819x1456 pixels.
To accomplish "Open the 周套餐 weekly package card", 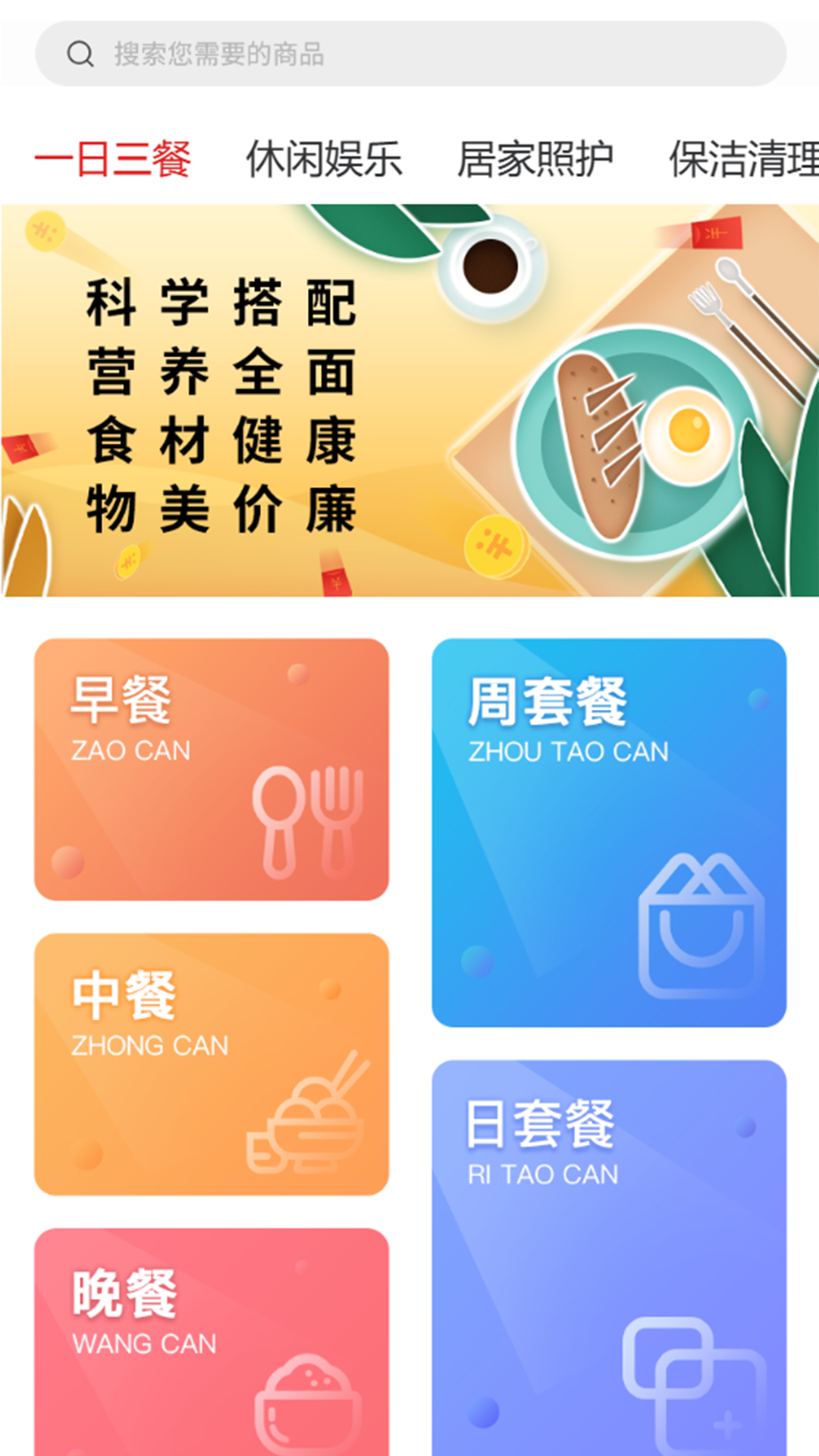I will 609,832.
